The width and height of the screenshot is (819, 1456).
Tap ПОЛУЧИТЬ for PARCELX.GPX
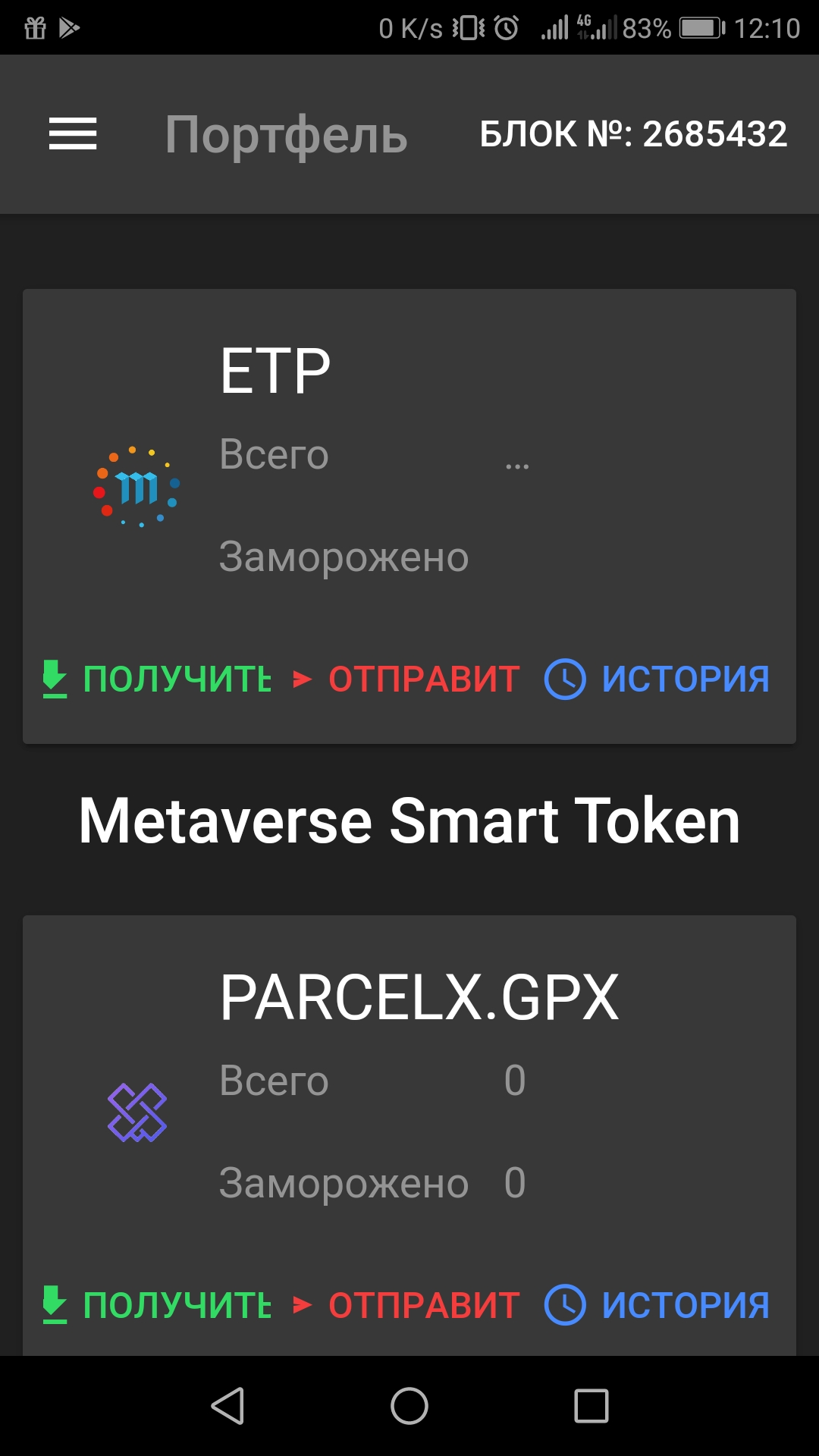[158, 1305]
